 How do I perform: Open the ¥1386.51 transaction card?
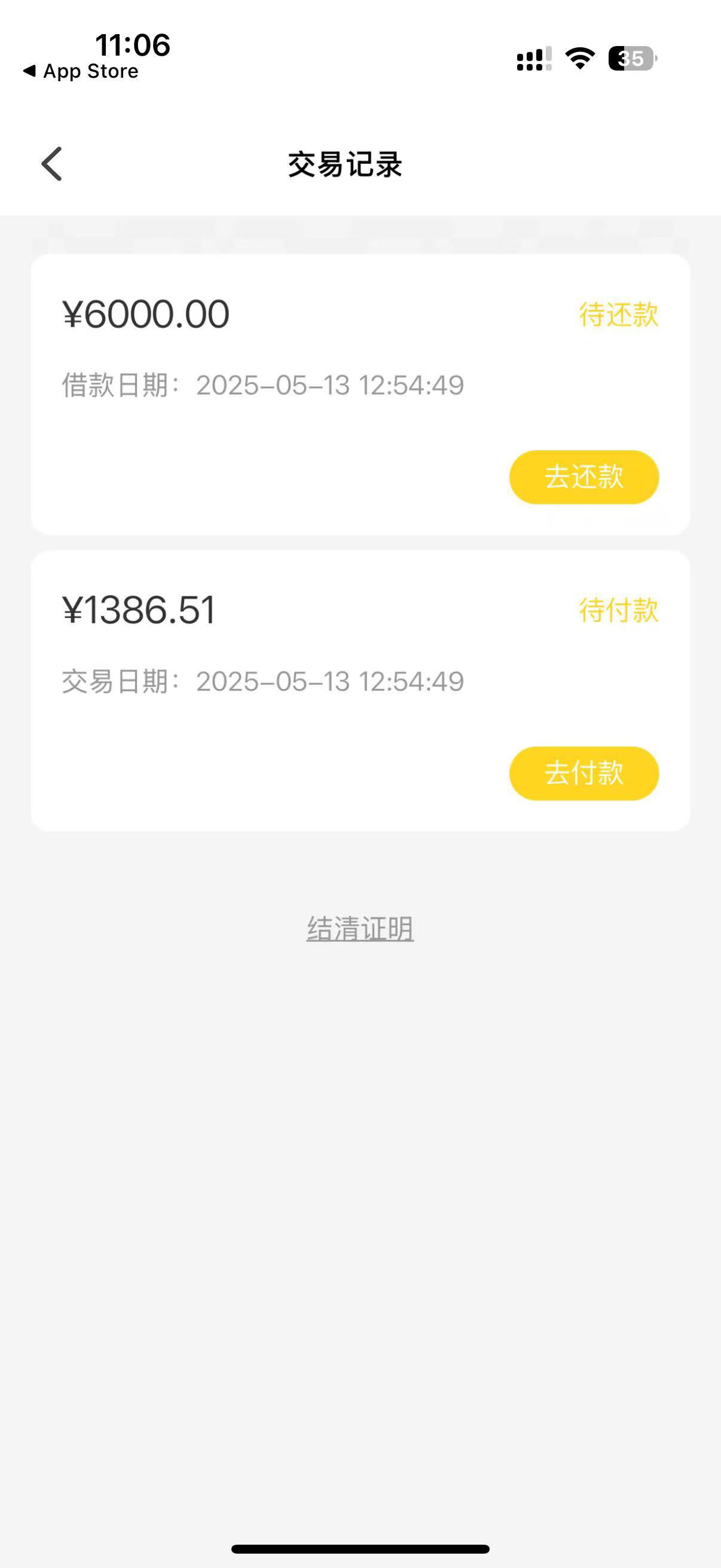(x=360, y=691)
